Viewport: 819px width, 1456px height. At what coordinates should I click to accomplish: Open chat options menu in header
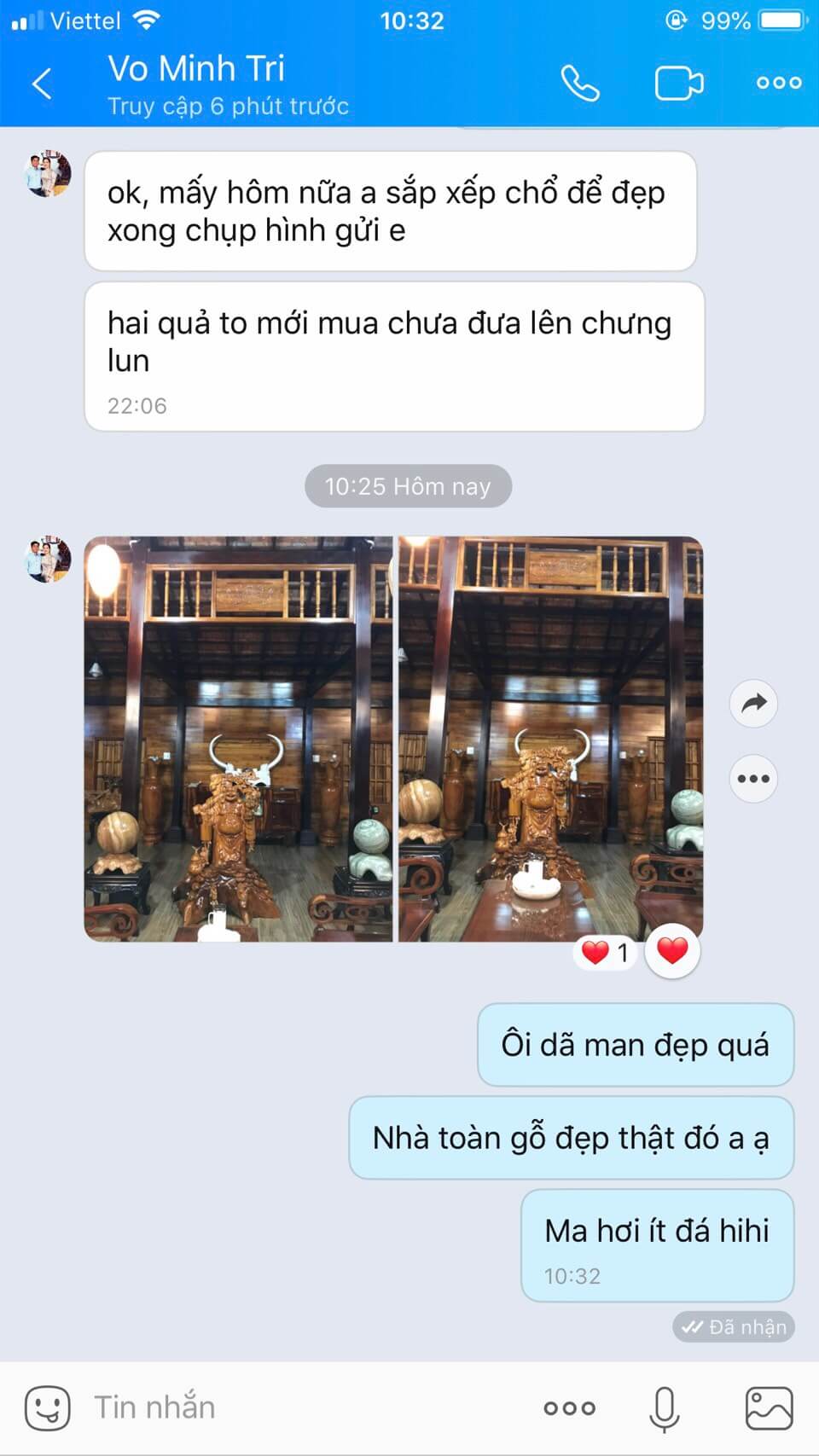(778, 84)
